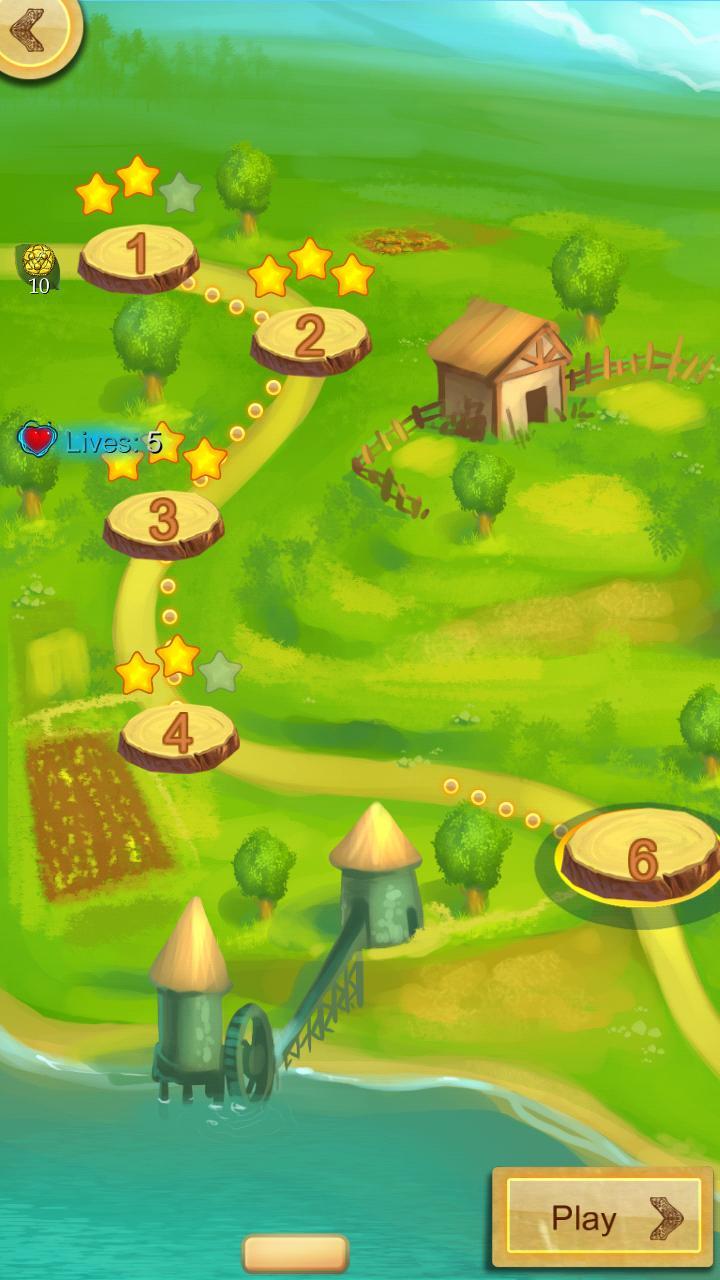Select level 1 on the map
This screenshot has height=1280, width=720.
click(138, 257)
